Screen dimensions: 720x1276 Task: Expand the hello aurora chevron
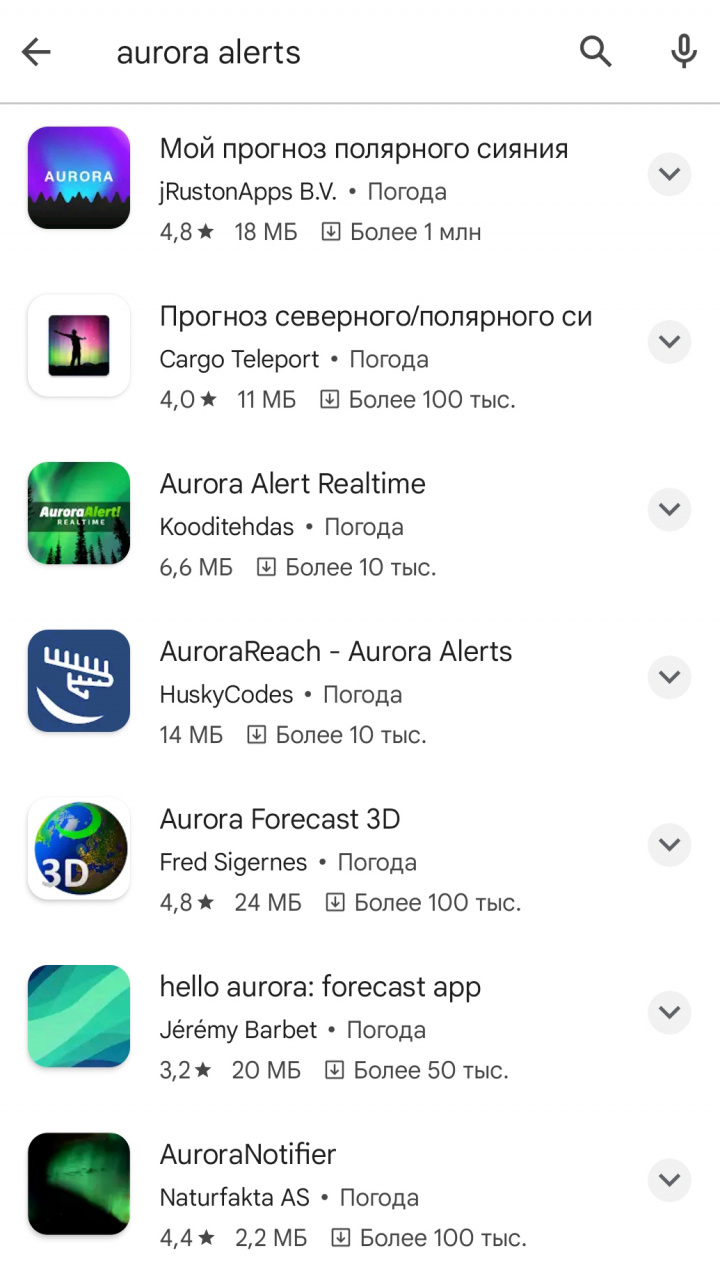point(669,1012)
